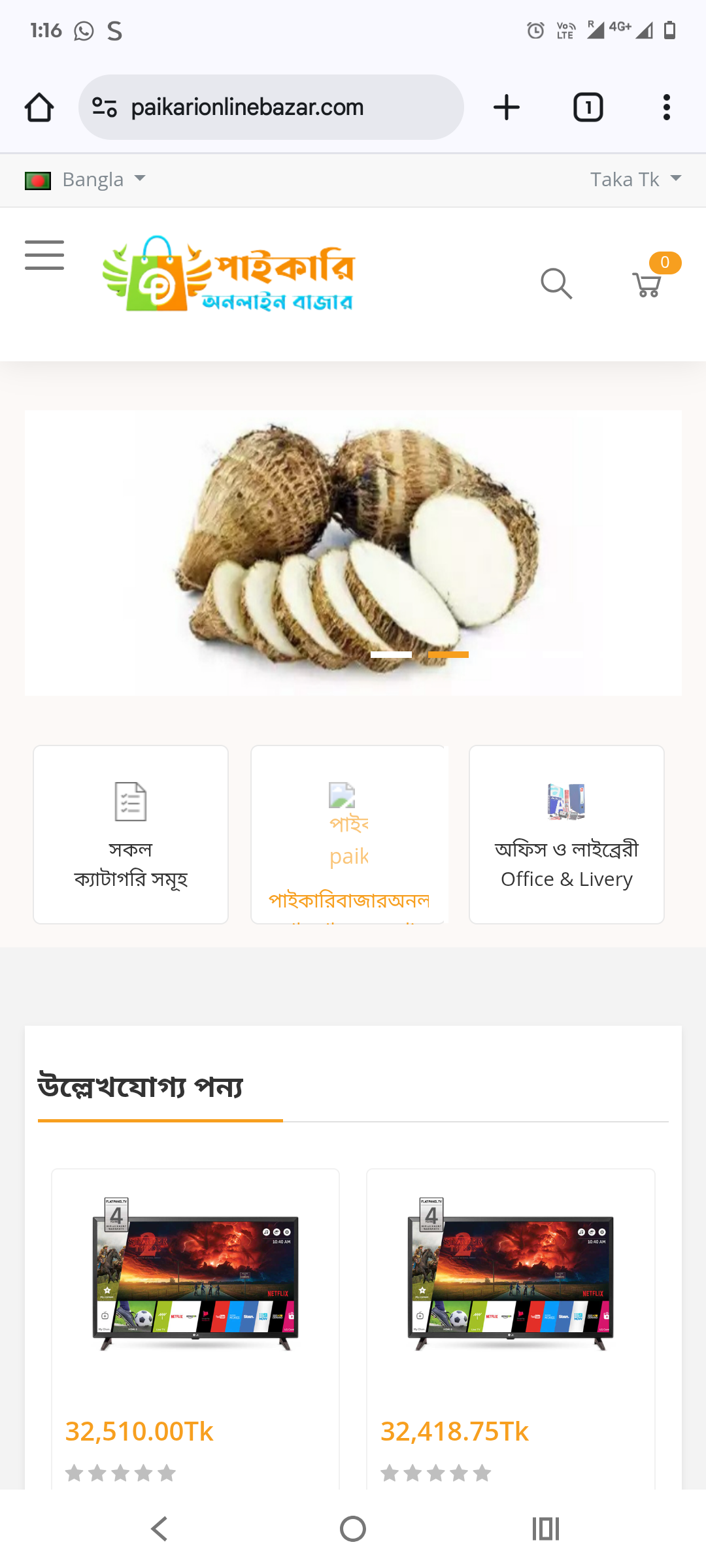Open the TV product priced 32,510.00Tk
This screenshot has height=1568, width=706.
[195, 1274]
